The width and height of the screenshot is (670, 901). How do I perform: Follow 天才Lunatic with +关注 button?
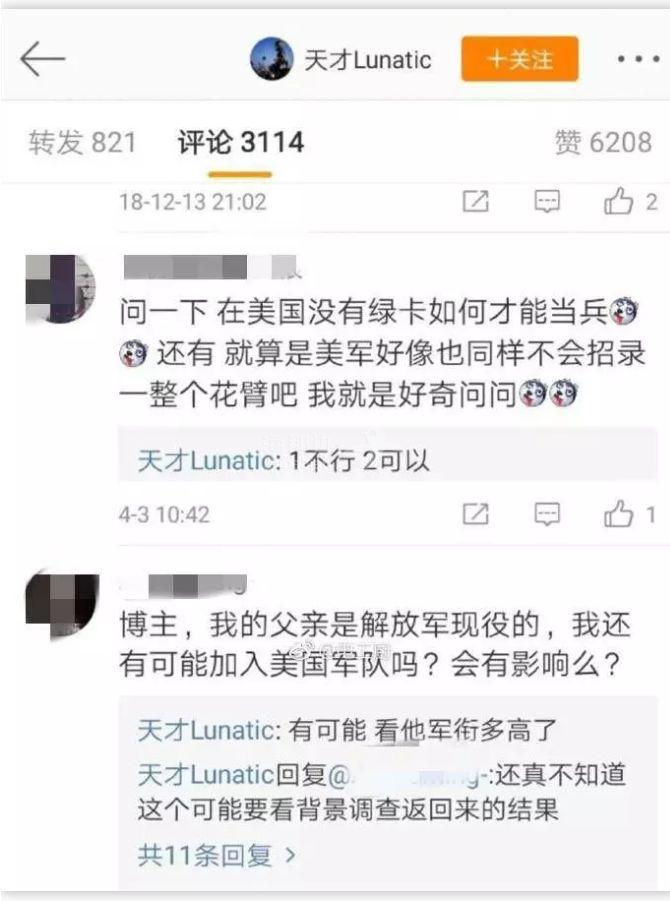519,59
